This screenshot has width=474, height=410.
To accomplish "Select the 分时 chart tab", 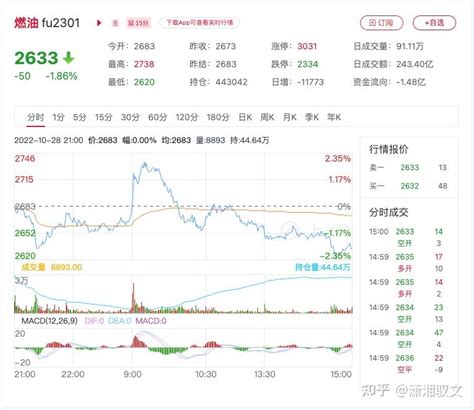I will (36, 117).
